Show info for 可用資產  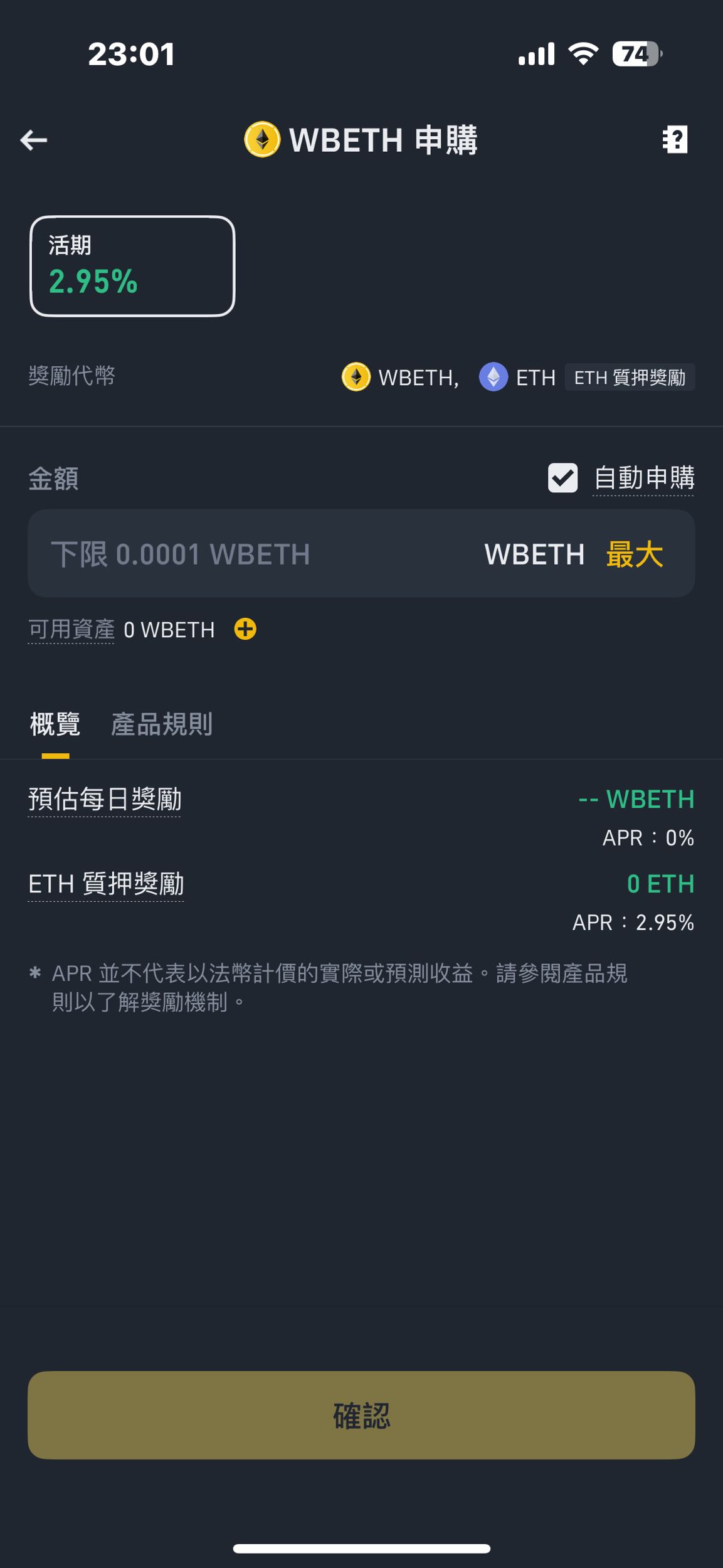71,629
